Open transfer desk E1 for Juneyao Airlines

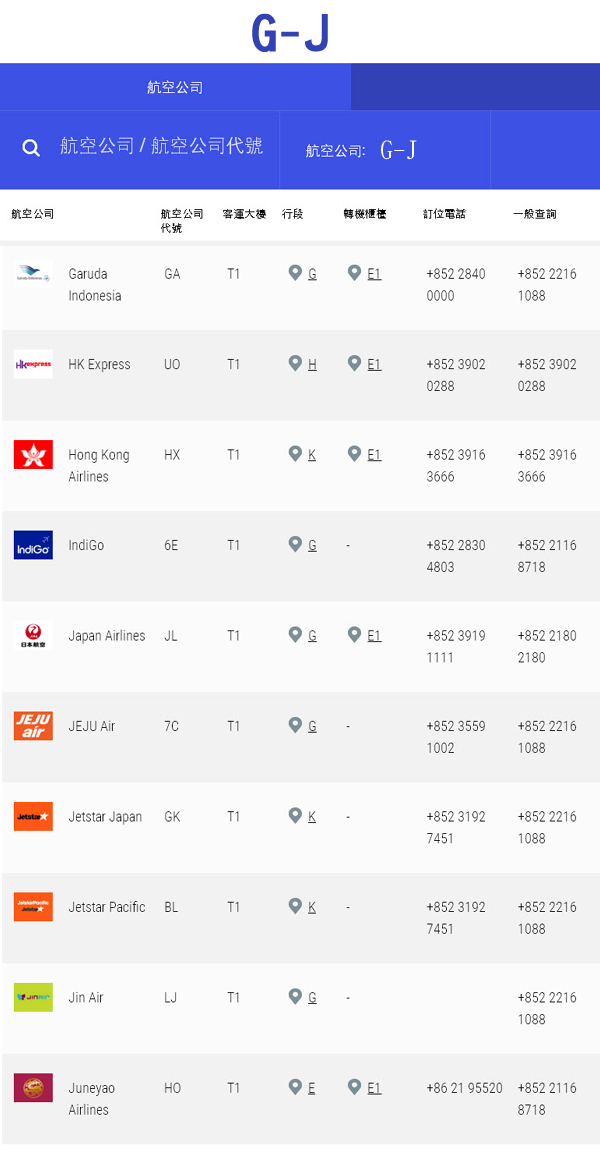(374, 1088)
